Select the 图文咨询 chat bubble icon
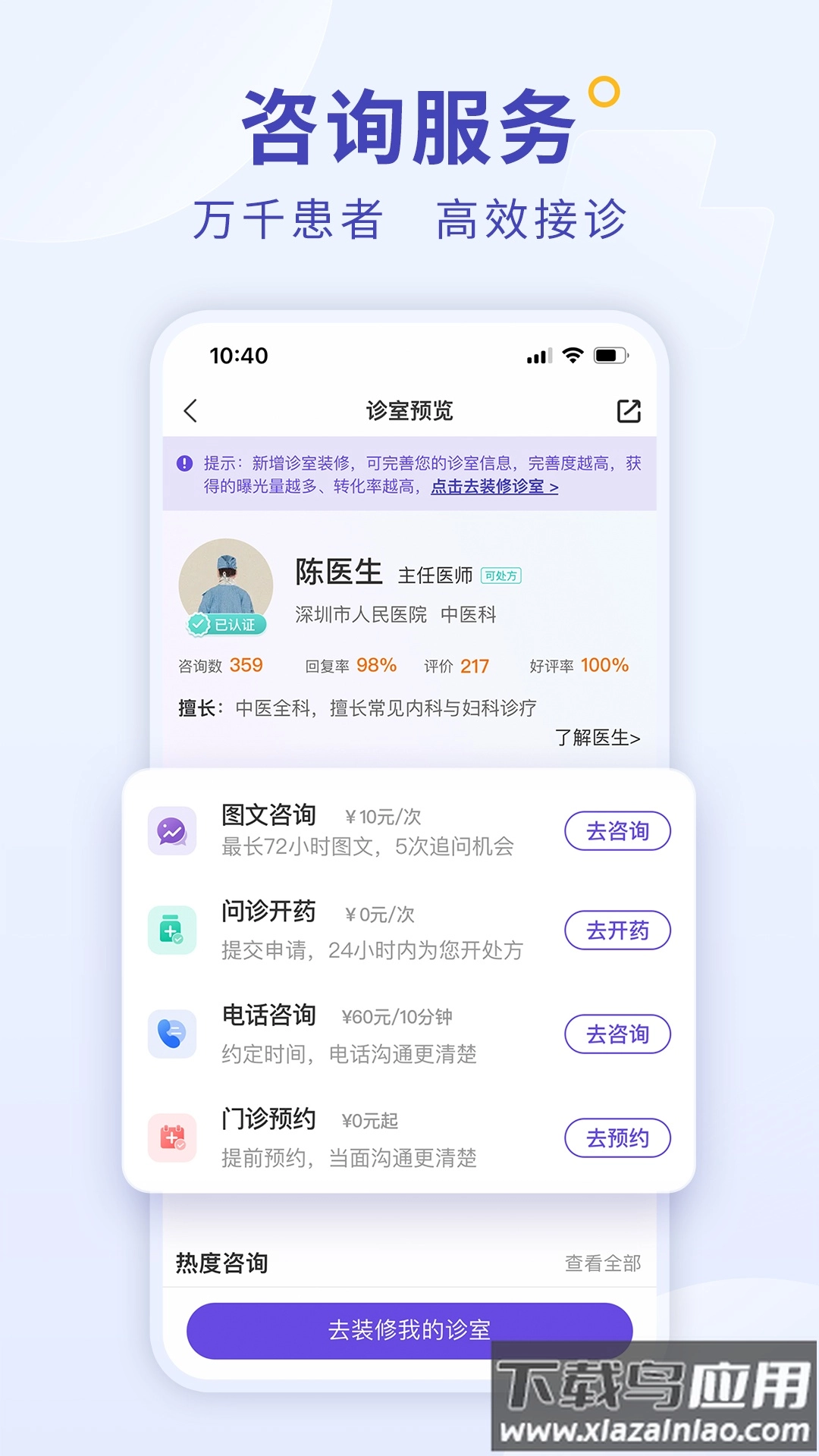Image resolution: width=819 pixels, height=1456 pixels. point(173,832)
